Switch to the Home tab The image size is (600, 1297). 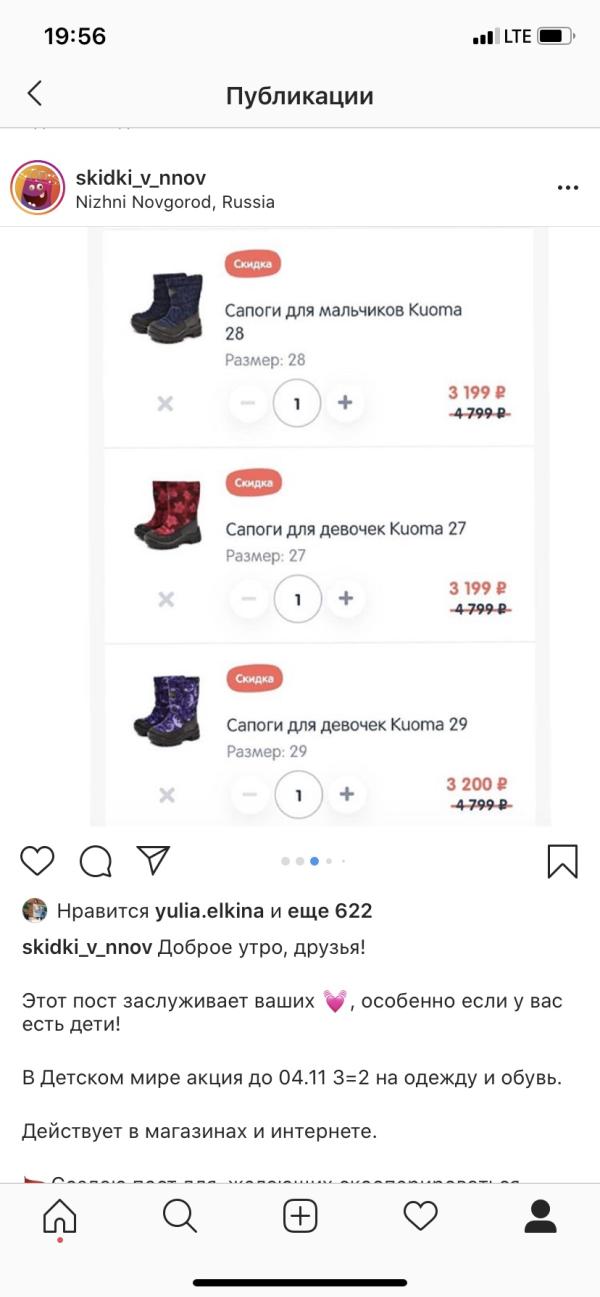point(60,1216)
